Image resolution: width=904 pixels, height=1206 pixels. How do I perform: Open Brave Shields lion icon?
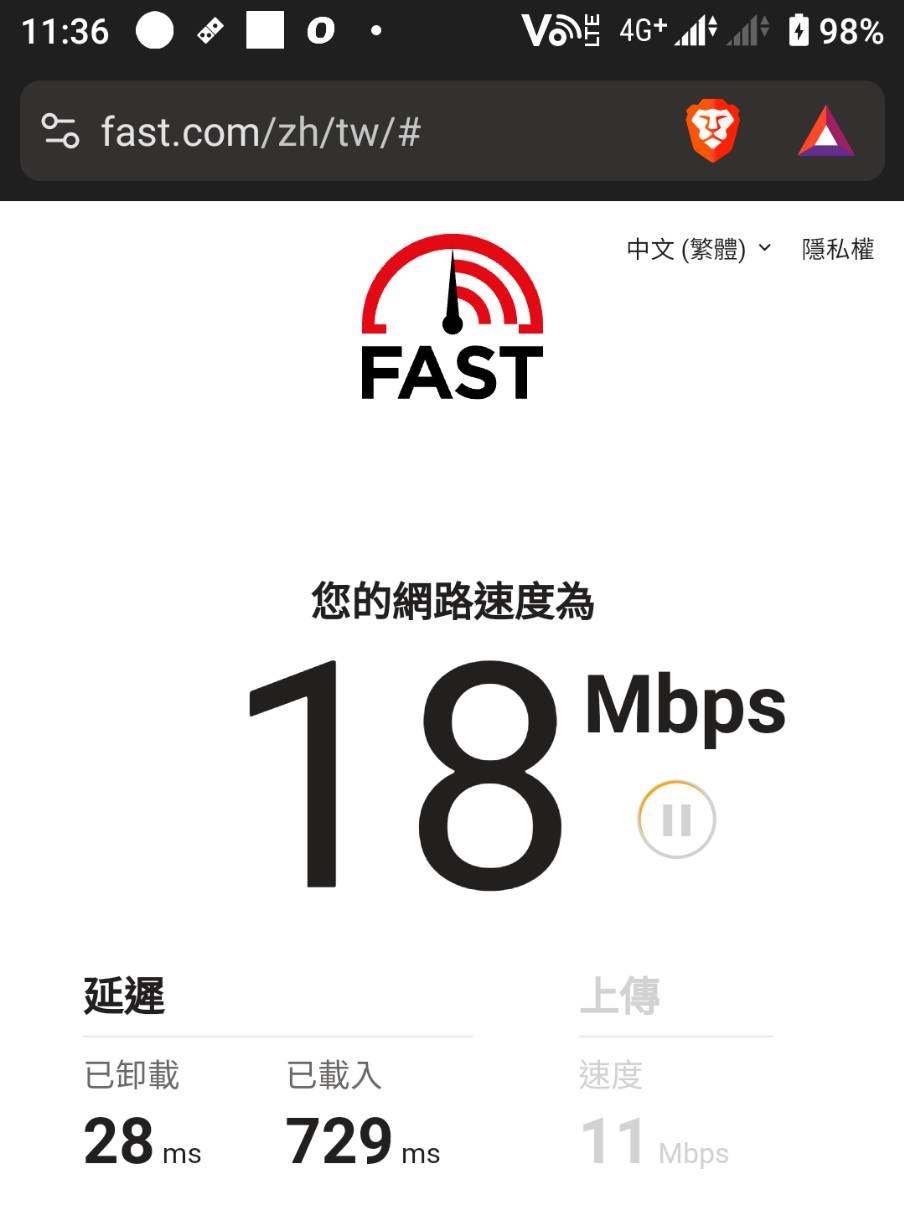tap(712, 132)
